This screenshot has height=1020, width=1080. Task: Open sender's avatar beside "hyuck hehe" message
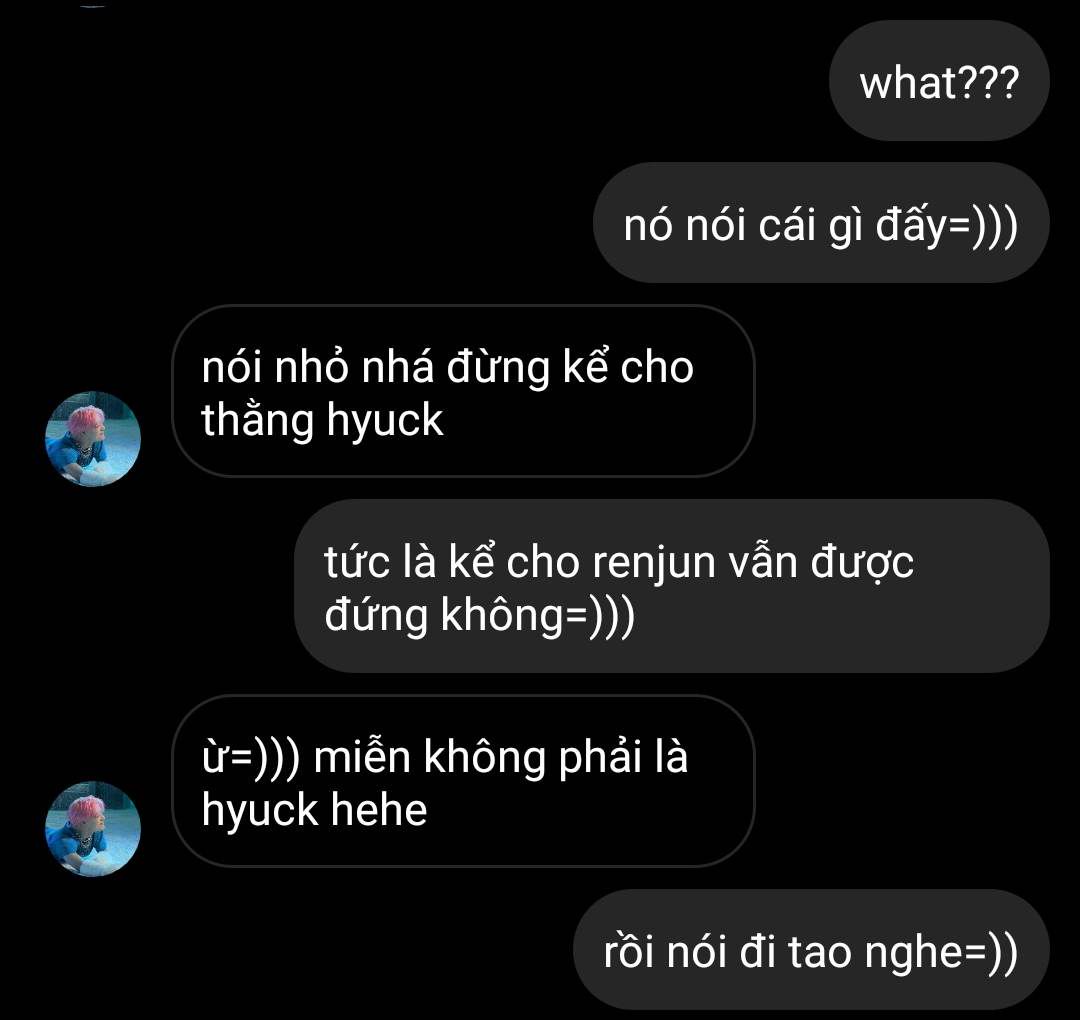93,828
